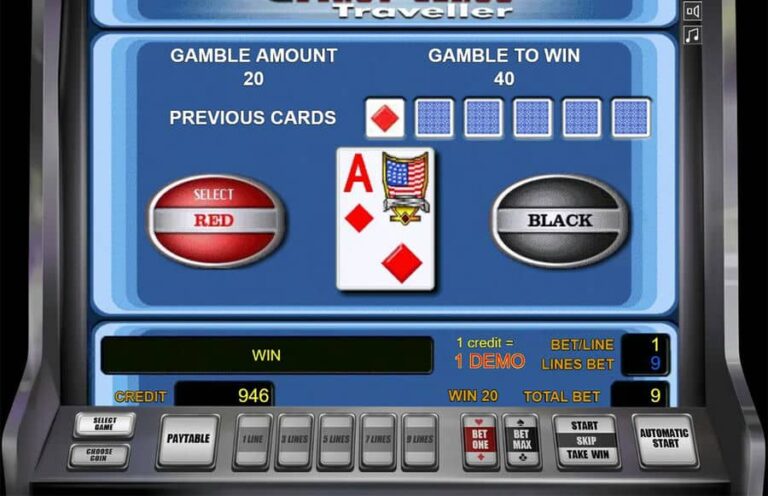Image resolution: width=768 pixels, height=496 pixels.
Task: Toggle the music note icon
Action: click(692, 36)
